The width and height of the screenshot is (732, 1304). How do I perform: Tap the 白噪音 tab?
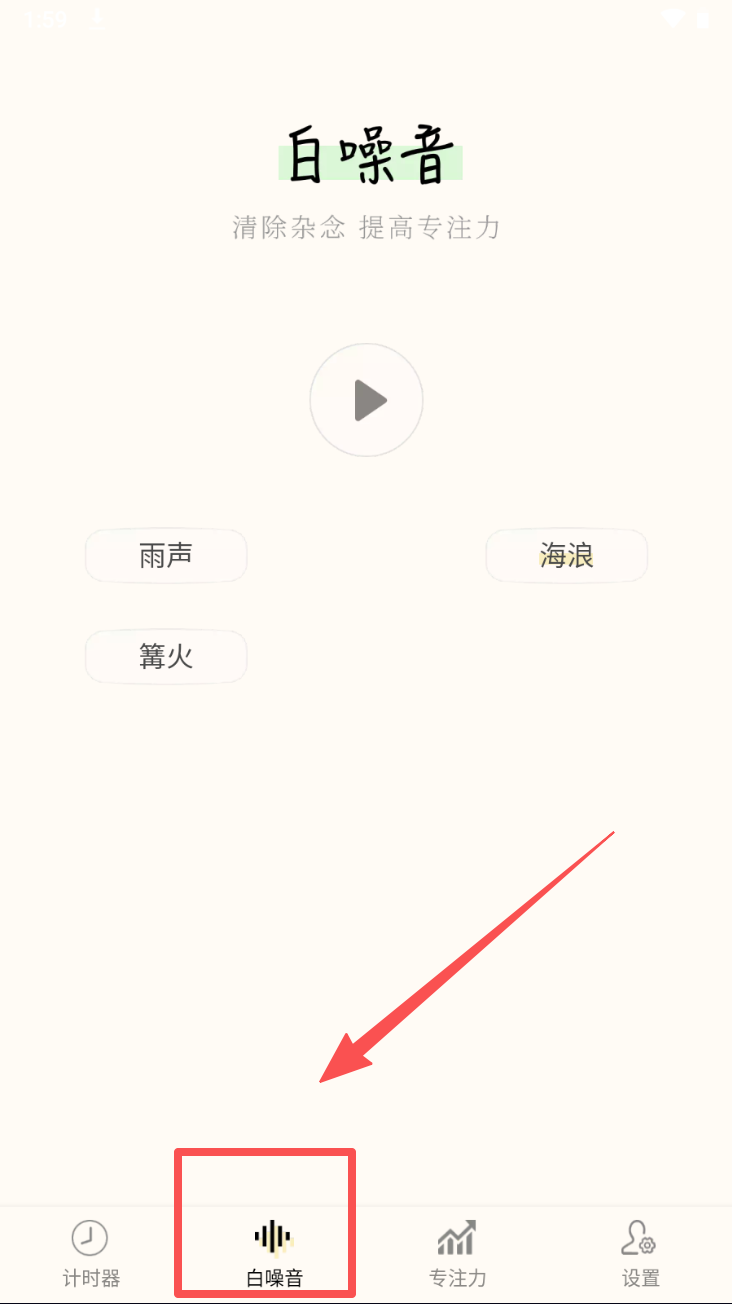pyautogui.click(x=274, y=1253)
